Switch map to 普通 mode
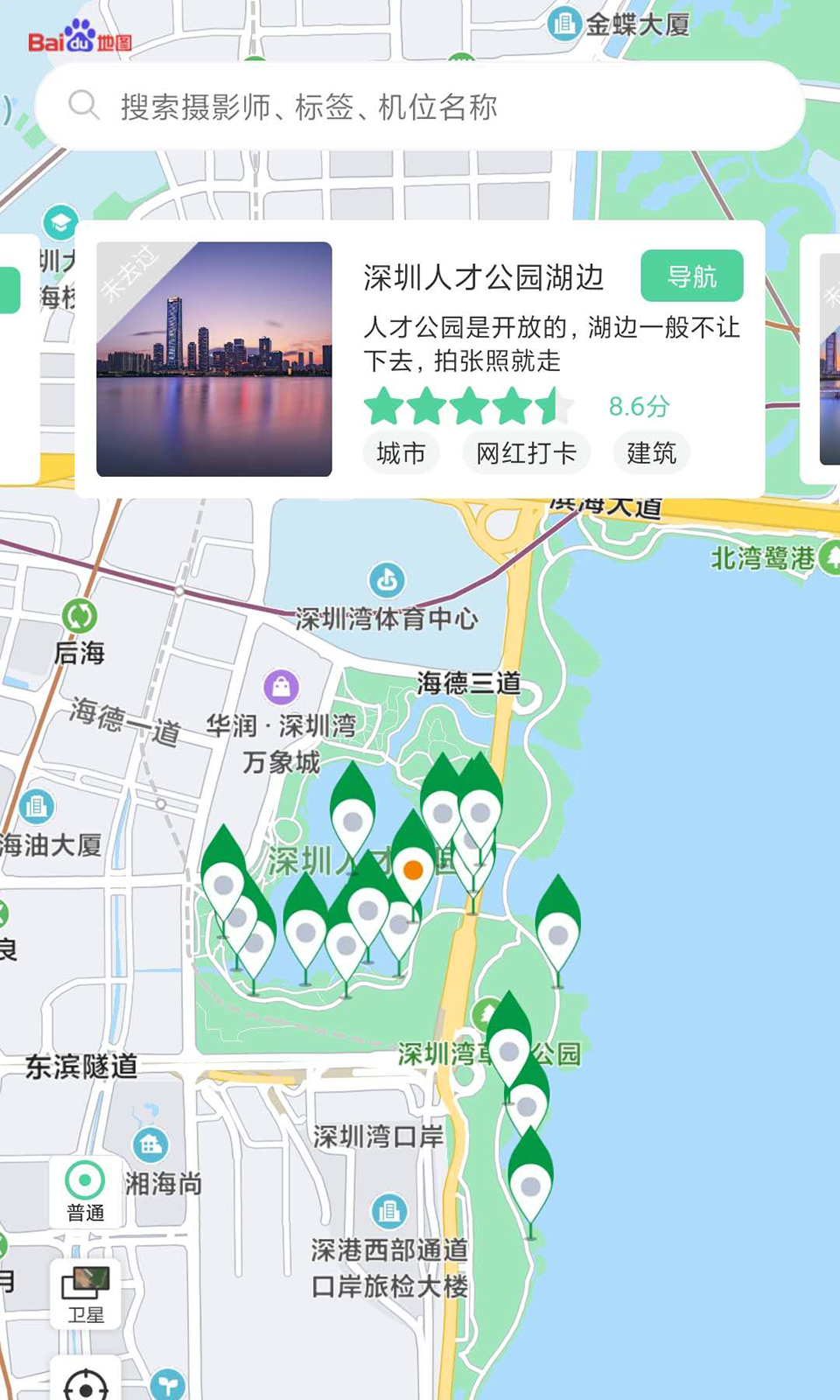840x1400 pixels. coord(86,1190)
